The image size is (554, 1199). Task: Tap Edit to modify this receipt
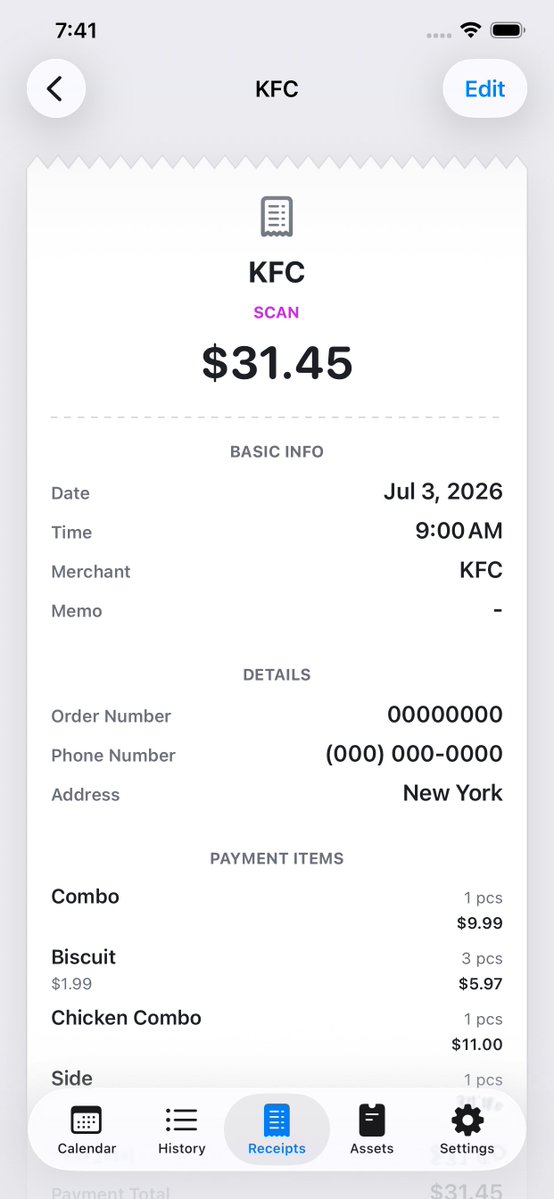click(x=484, y=89)
